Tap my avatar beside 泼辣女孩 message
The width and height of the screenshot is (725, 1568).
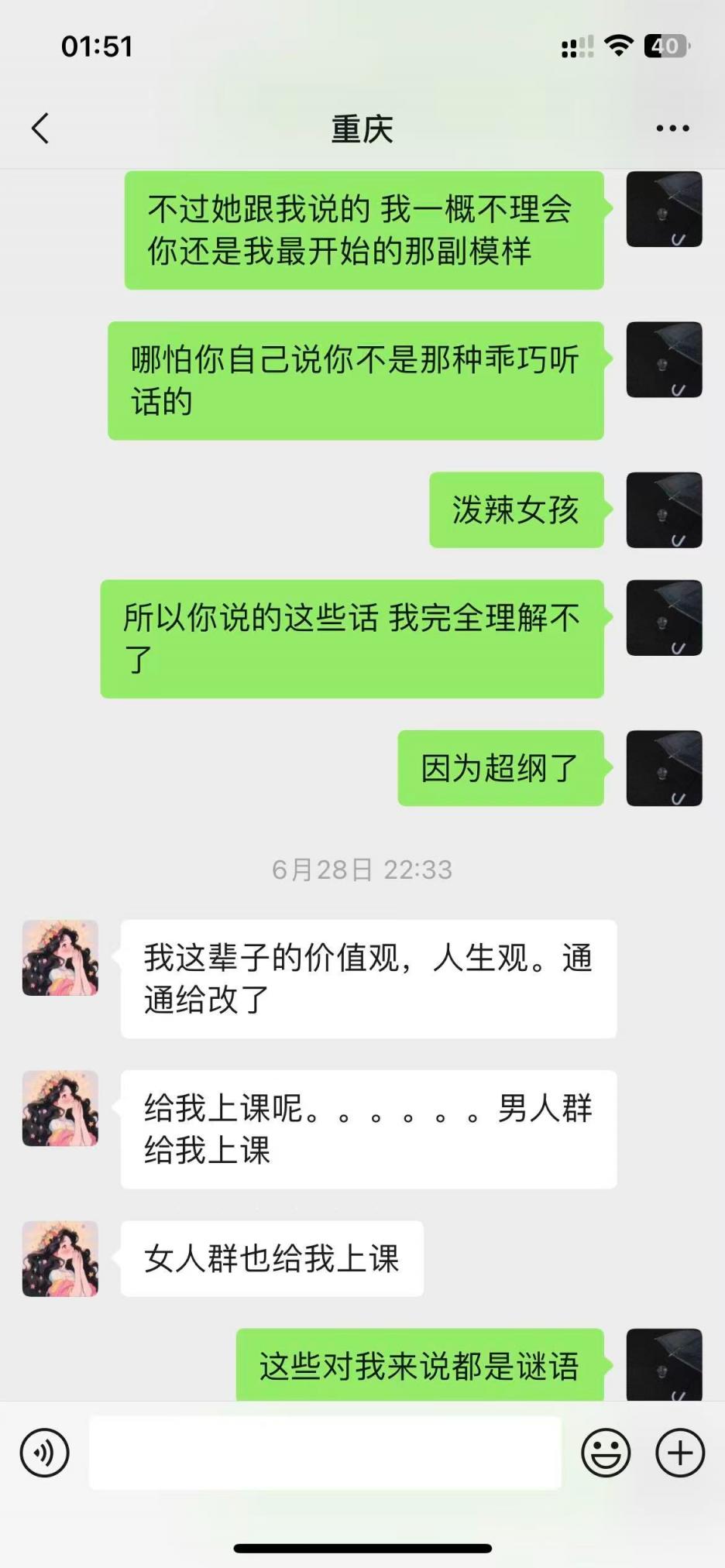click(664, 510)
